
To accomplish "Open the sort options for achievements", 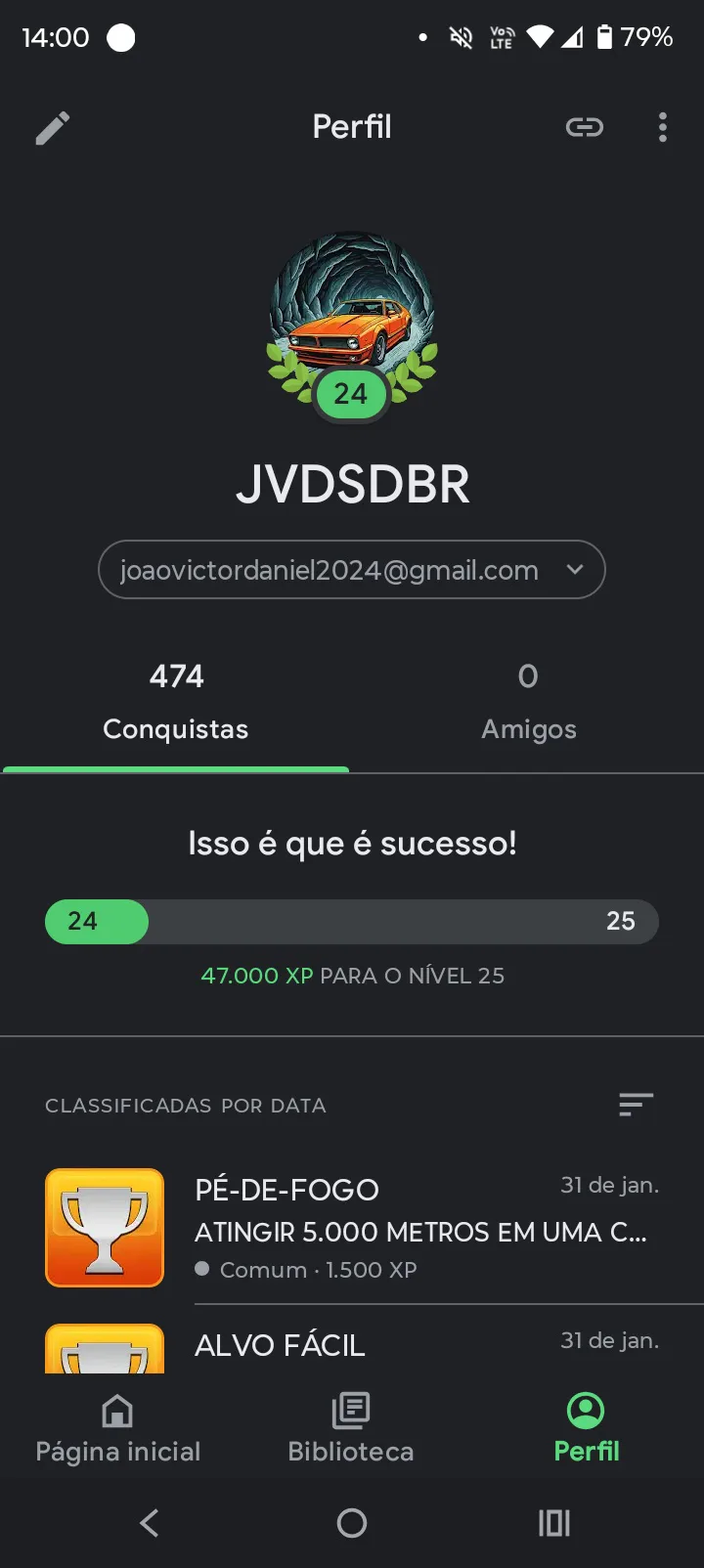I will pyautogui.click(x=636, y=1105).
